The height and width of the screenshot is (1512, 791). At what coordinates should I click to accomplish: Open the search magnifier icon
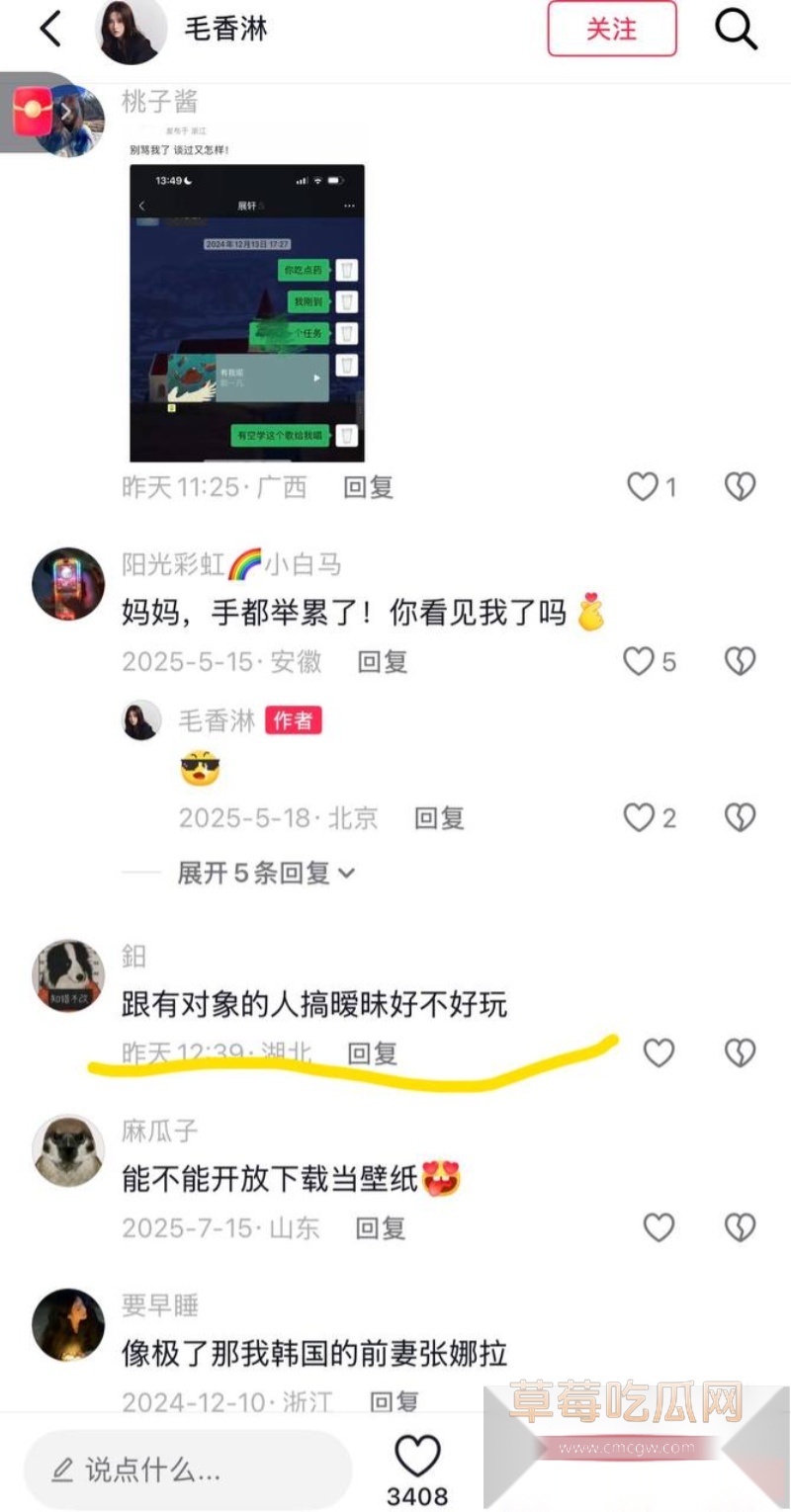[x=735, y=31]
